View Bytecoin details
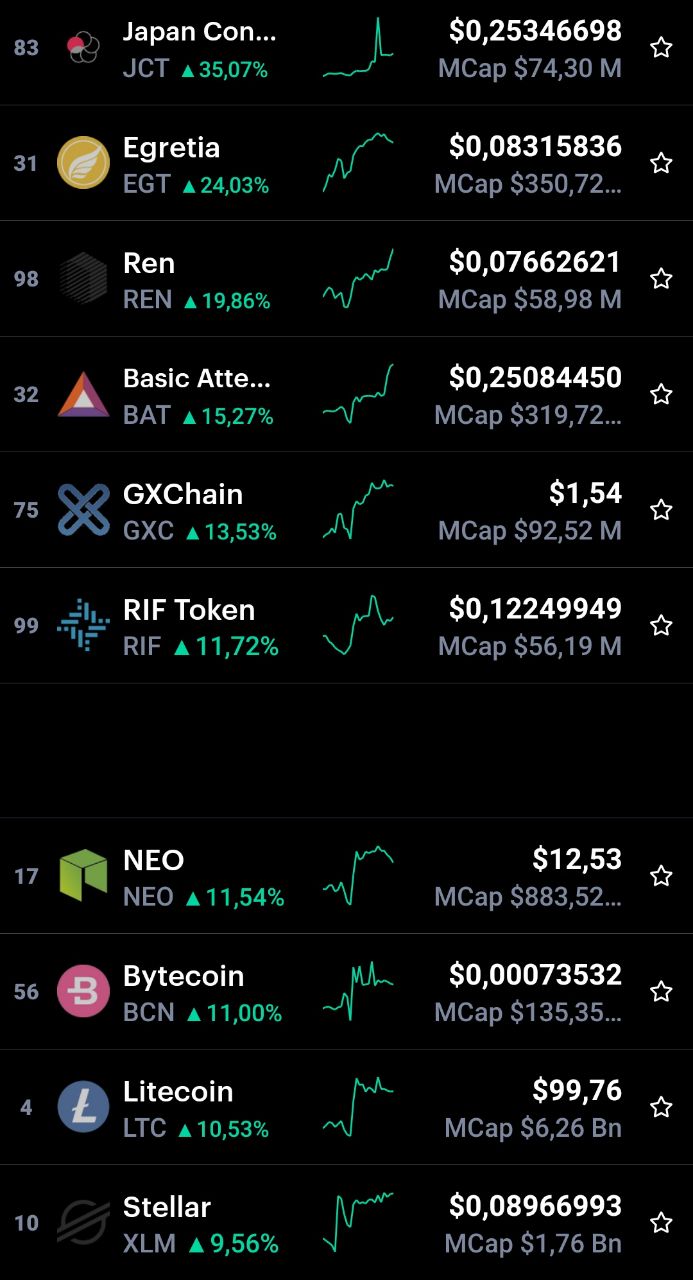693x1280 pixels. (346, 992)
